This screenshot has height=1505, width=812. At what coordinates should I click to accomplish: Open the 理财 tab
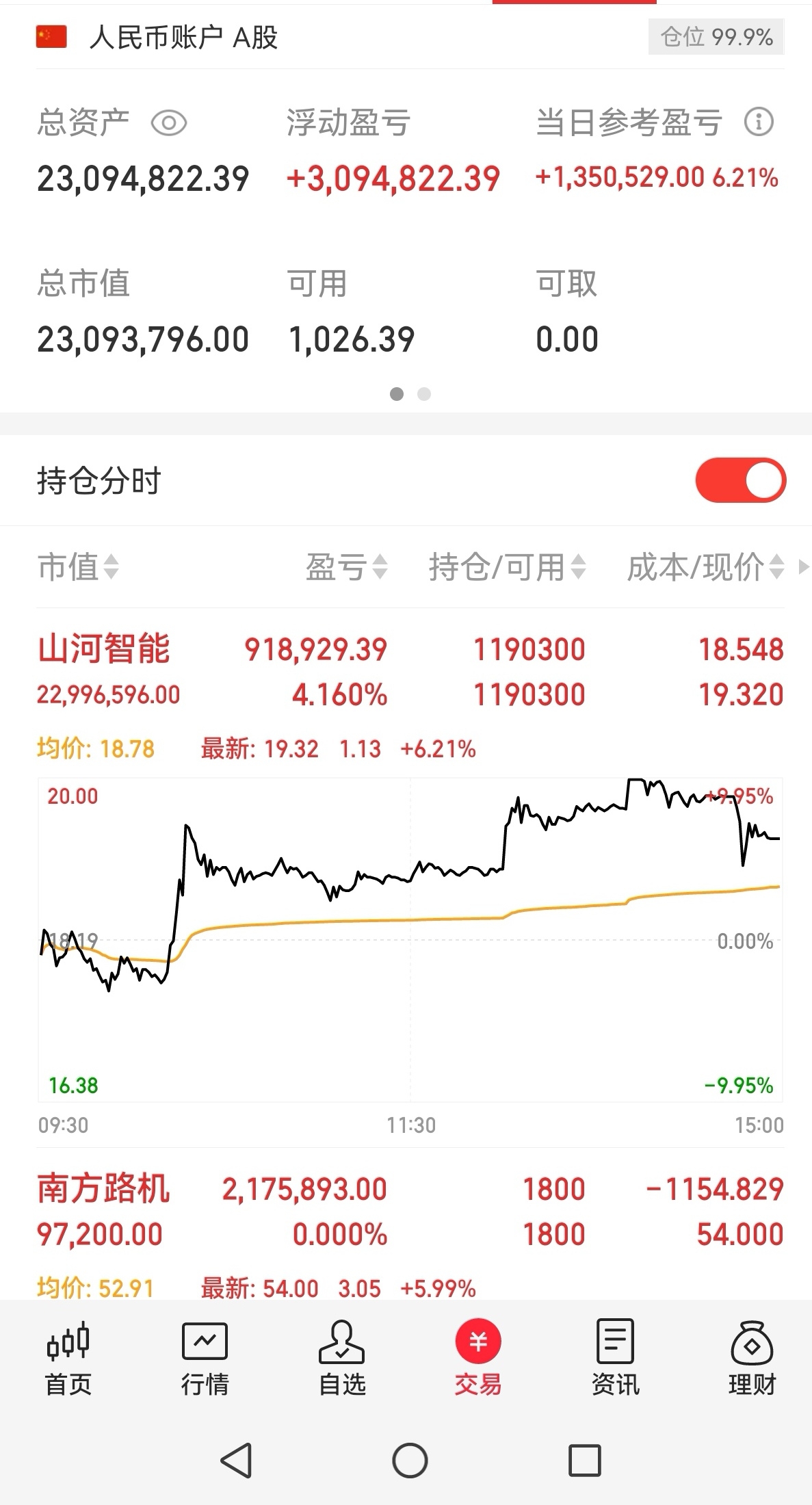coord(752,1359)
